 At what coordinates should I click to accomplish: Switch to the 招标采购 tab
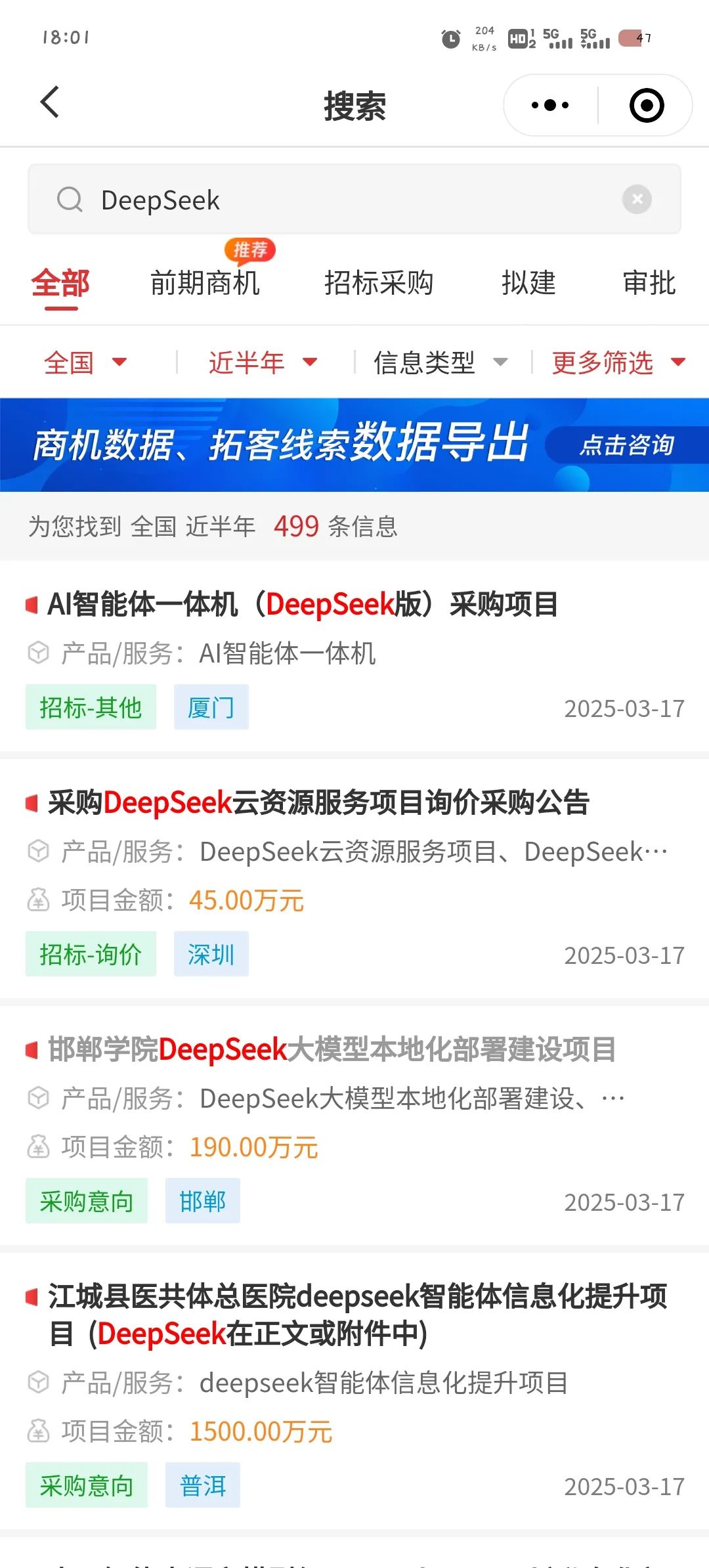[x=379, y=283]
